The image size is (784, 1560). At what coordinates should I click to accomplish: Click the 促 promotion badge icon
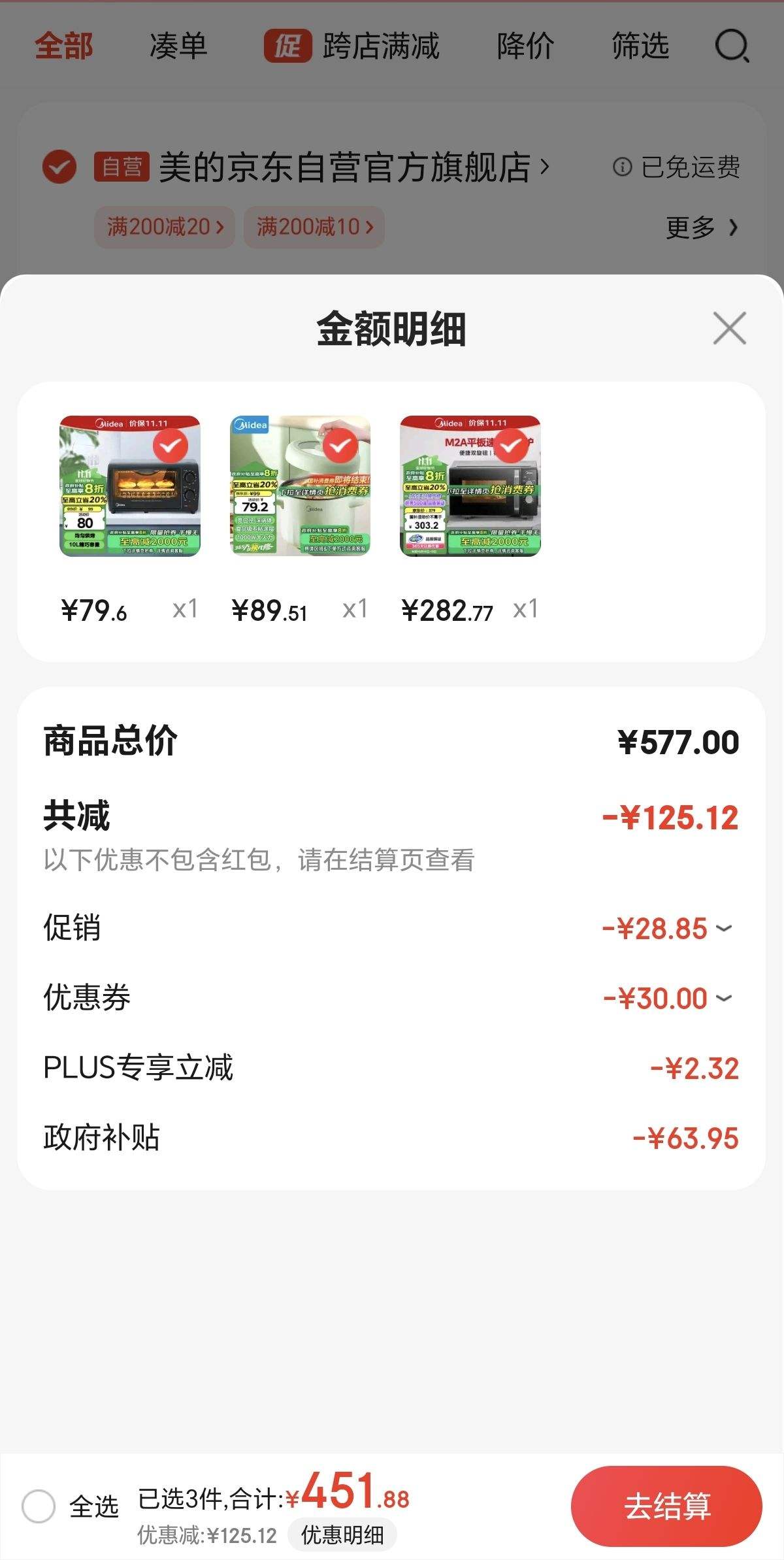pos(286,46)
